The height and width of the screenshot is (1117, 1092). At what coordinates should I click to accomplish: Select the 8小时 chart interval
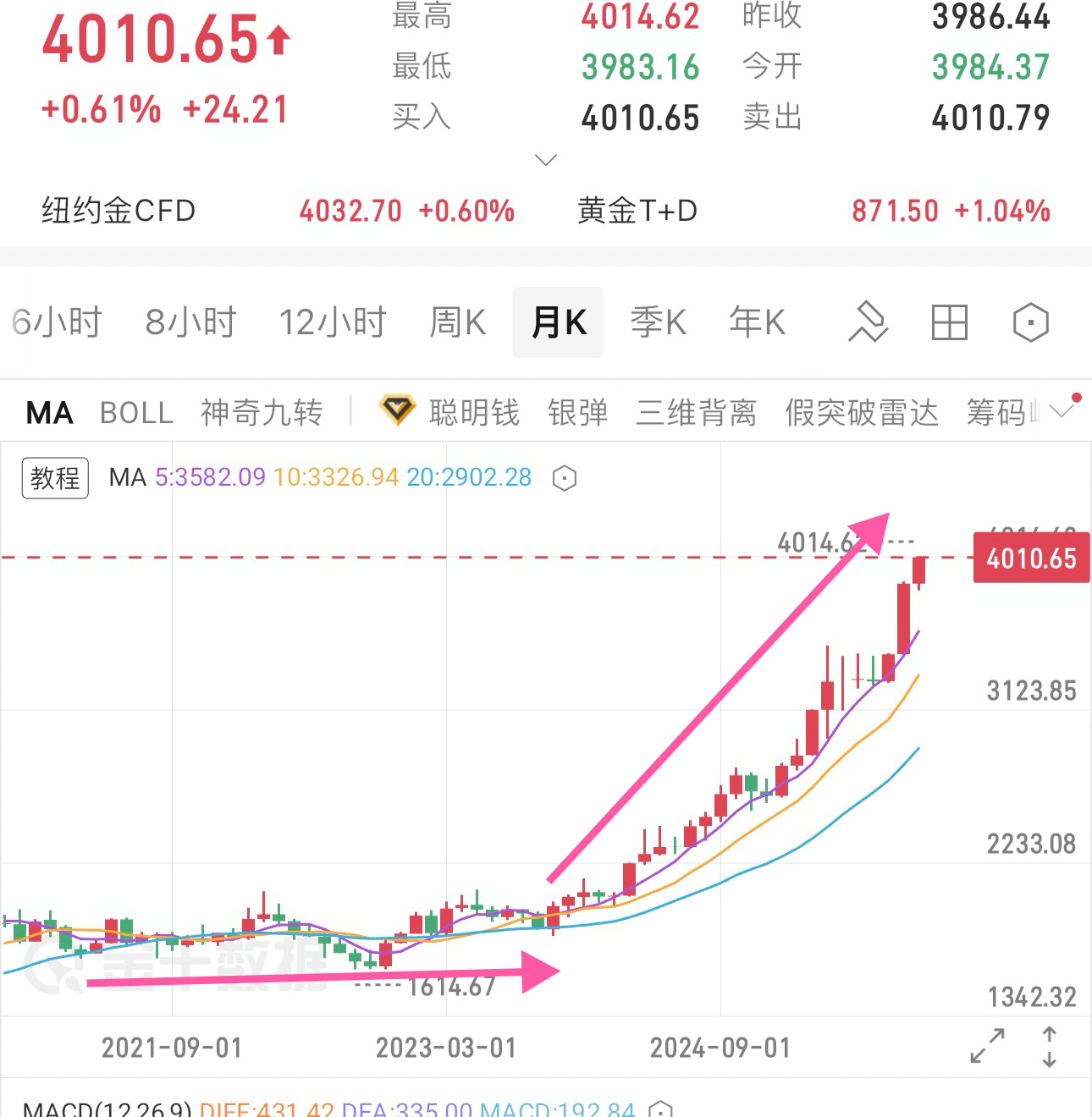[x=190, y=322]
